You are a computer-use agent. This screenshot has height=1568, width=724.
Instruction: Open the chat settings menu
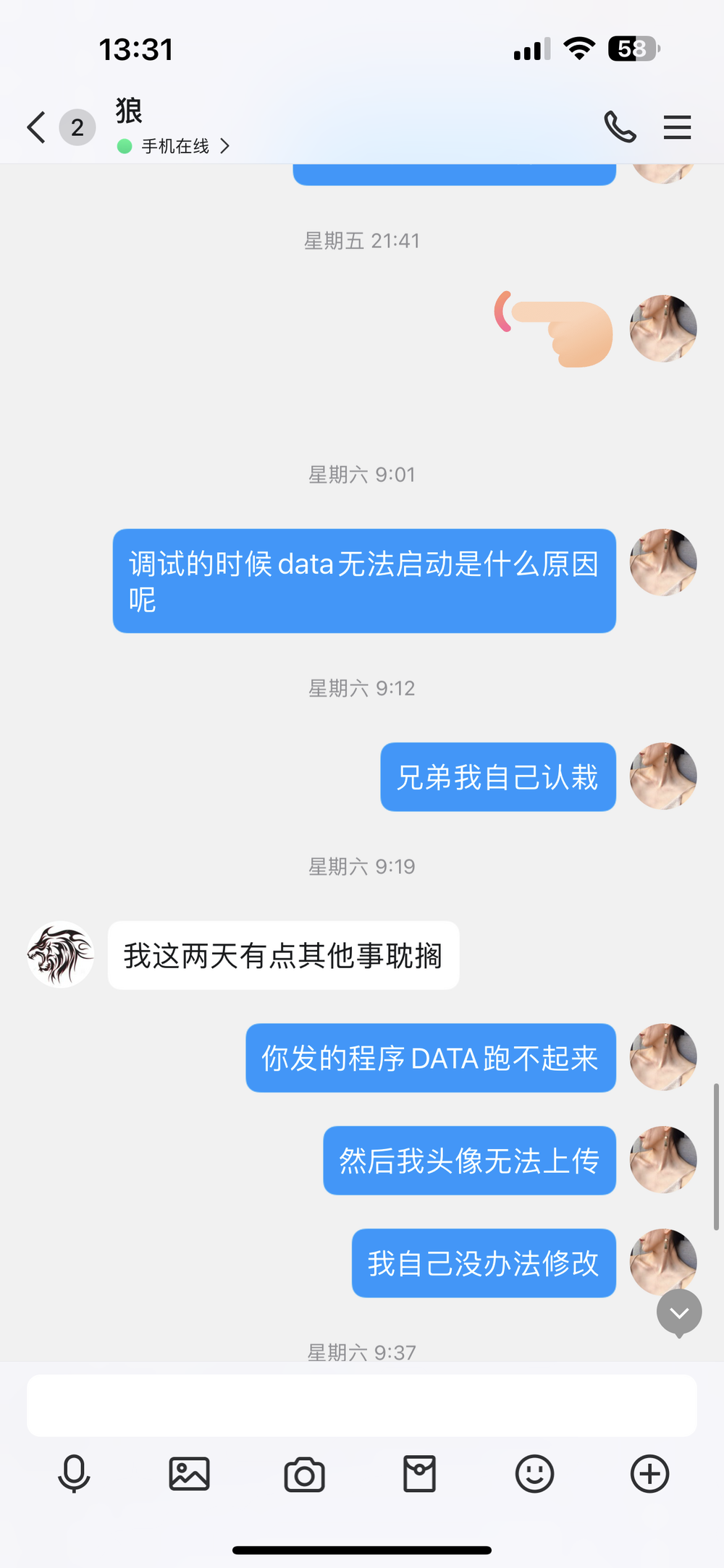coord(677,127)
